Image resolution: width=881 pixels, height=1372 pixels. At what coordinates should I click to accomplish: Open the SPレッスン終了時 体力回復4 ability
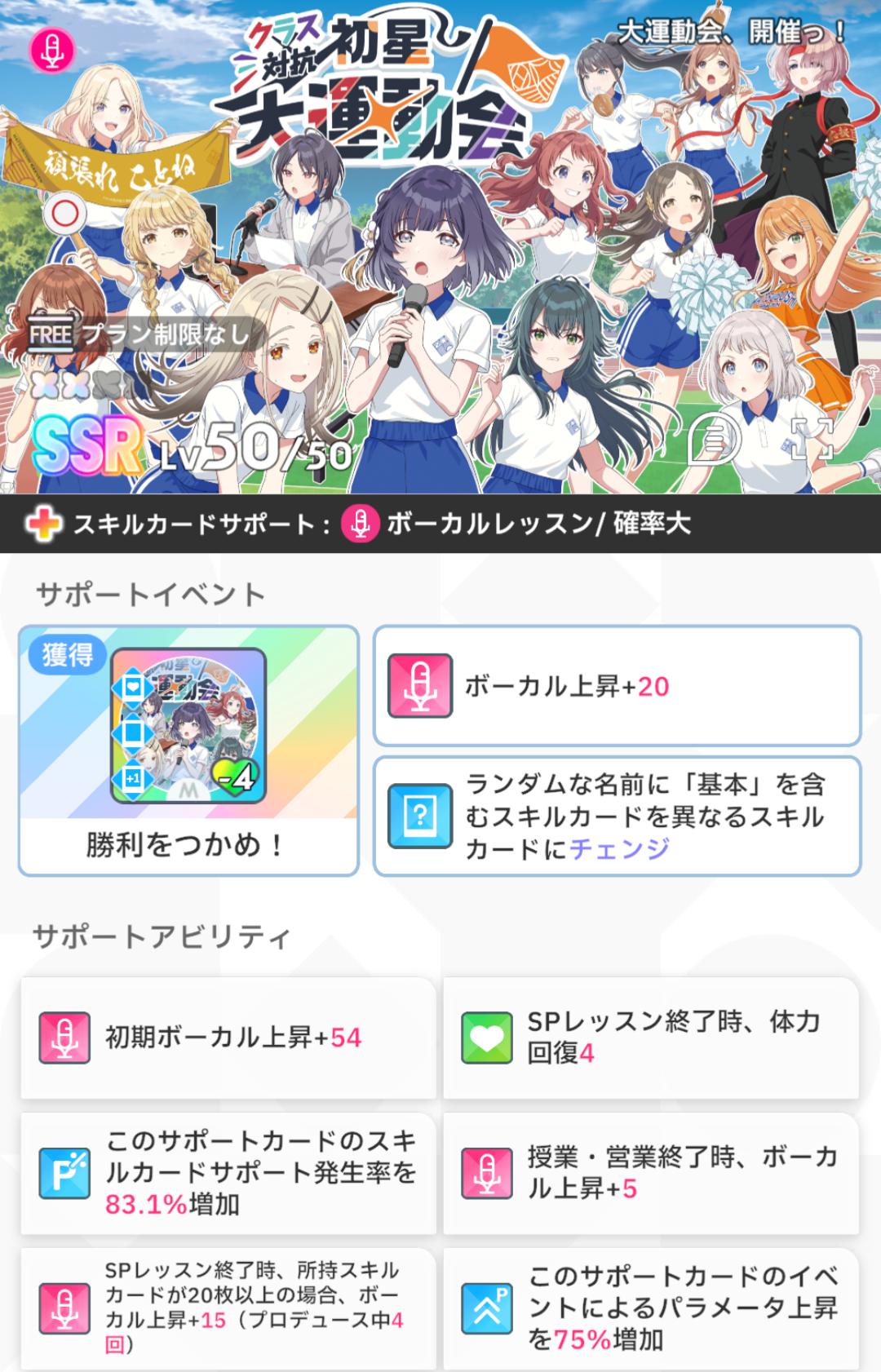pyautogui.click(x=651, y=1038)
